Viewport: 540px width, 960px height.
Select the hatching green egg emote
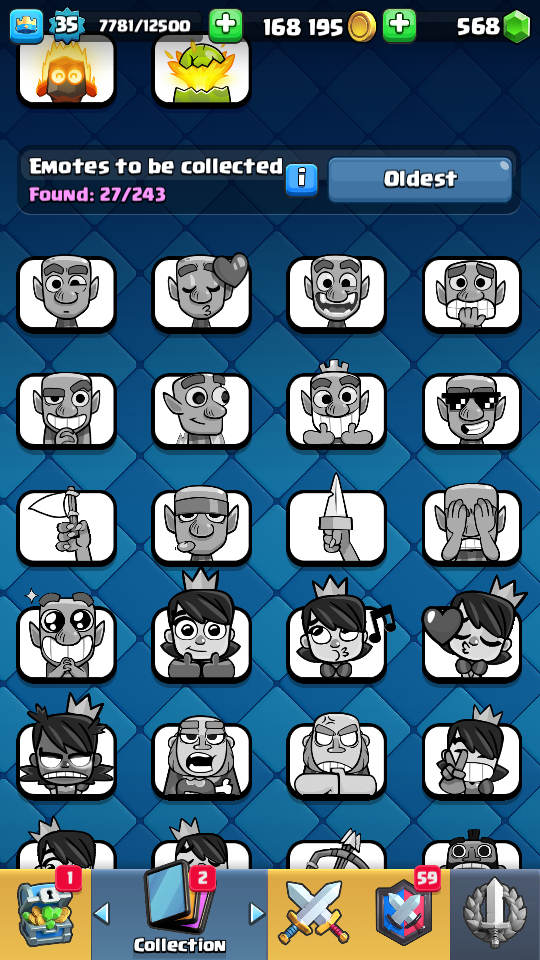tap(201, 70)
